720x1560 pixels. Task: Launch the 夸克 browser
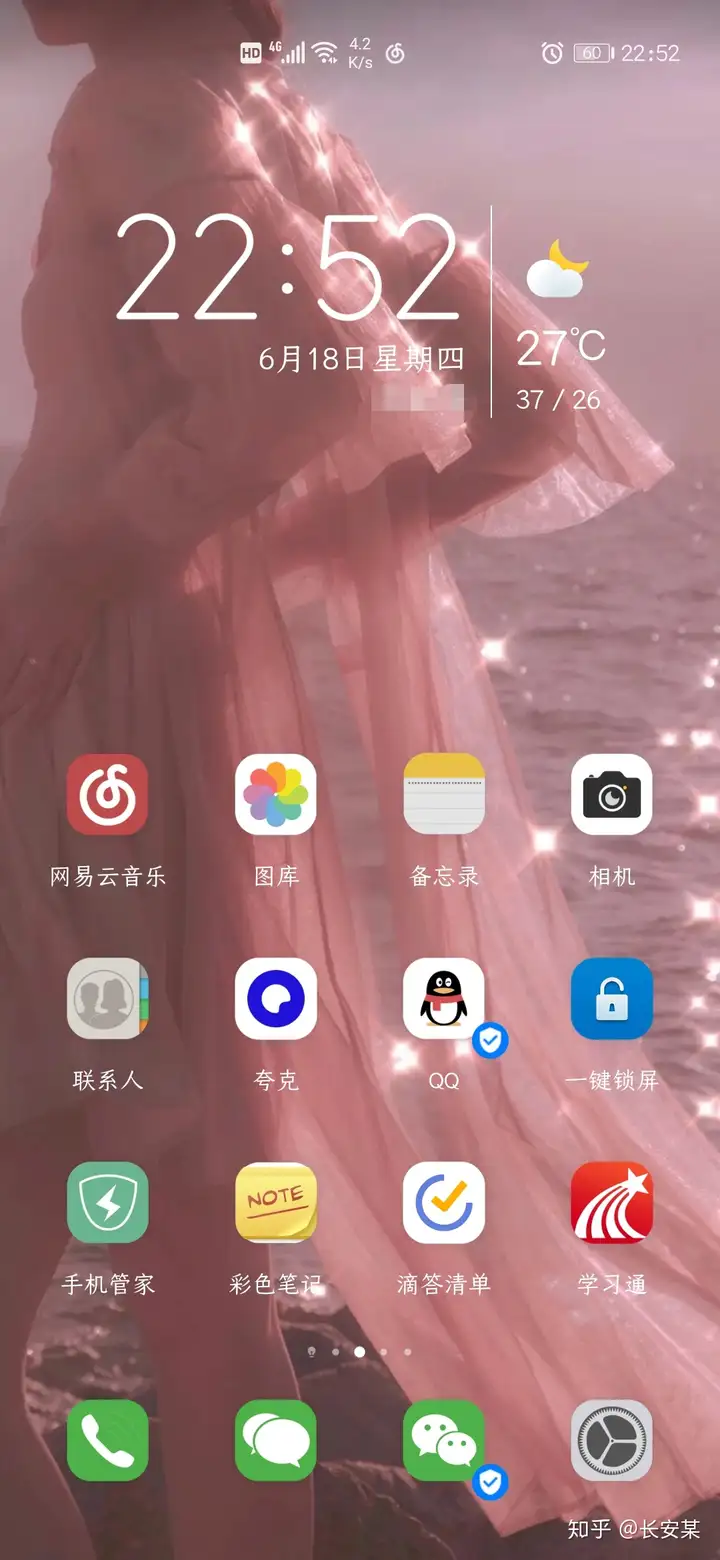(x=276, y=998)
